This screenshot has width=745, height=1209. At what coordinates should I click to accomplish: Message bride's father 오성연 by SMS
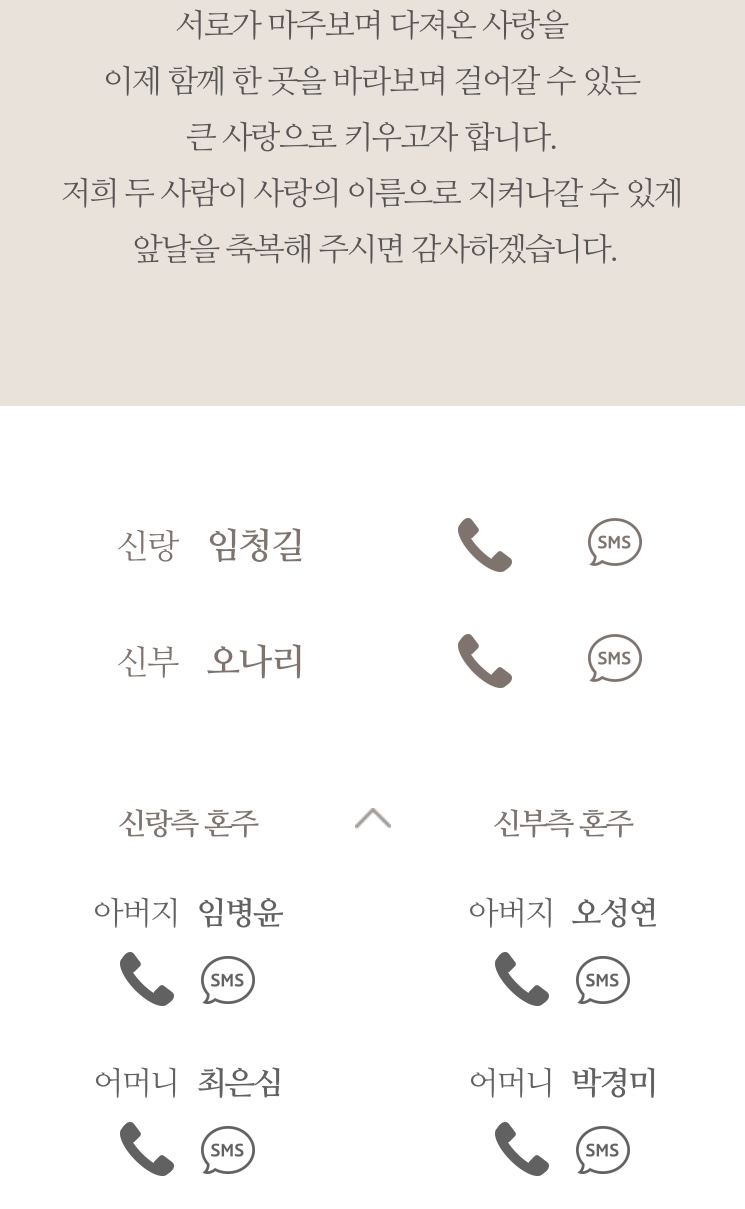coord(603,980)
